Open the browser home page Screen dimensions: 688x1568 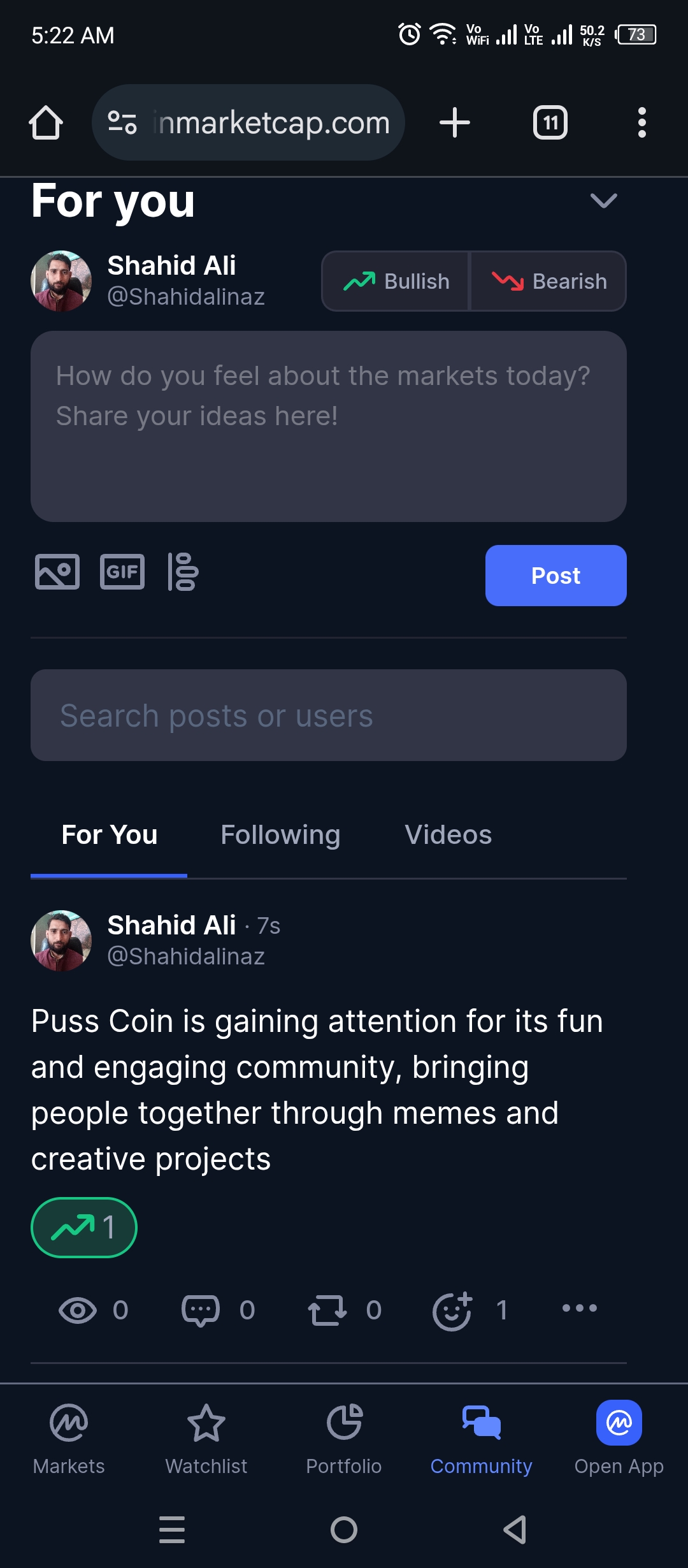point(46,122)
